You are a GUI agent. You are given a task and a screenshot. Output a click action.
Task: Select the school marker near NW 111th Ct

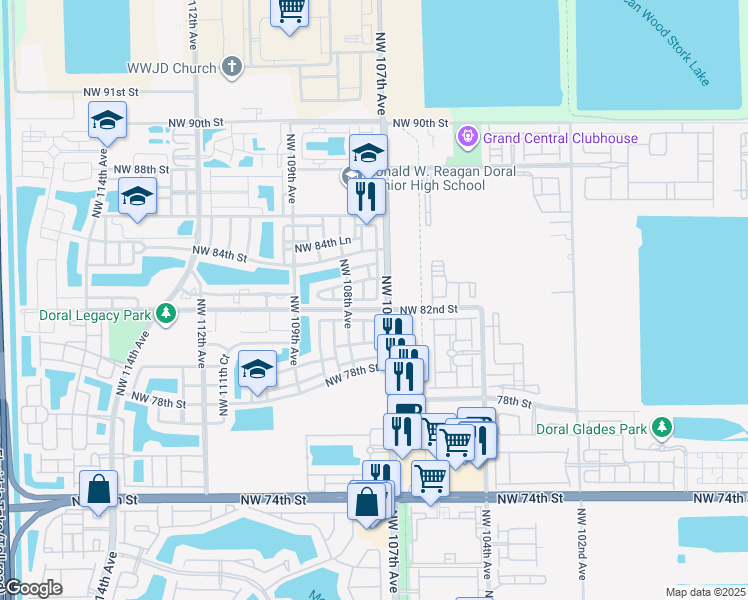pos(257,370)
